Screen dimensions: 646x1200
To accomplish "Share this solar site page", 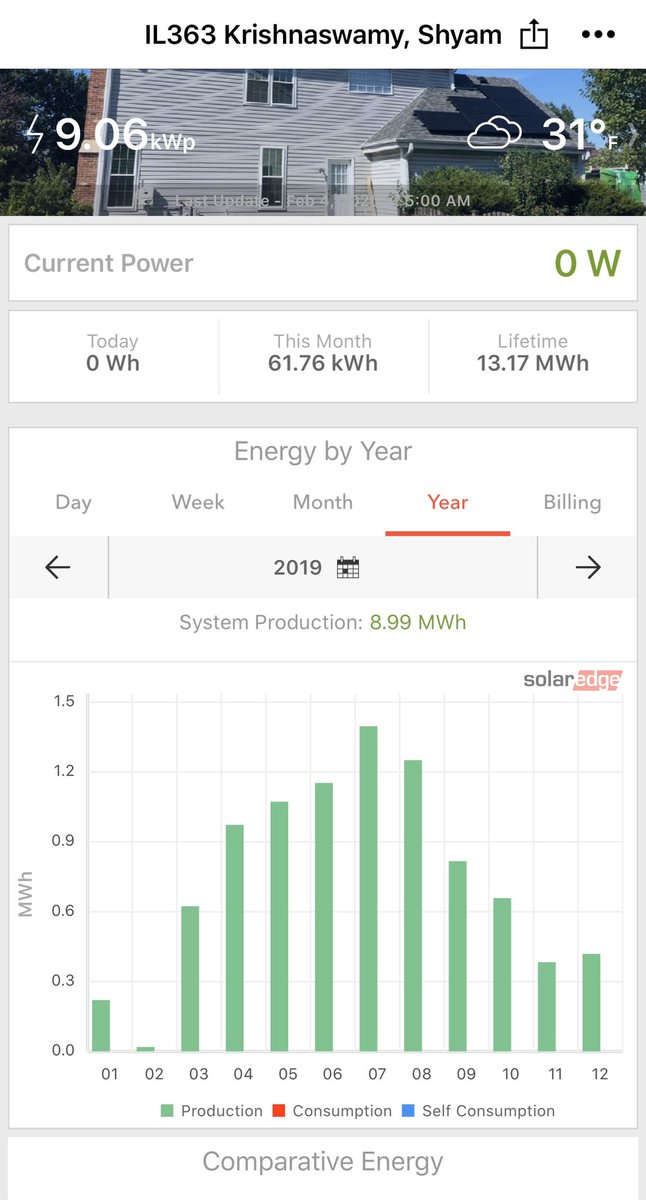I will (535, 35).
